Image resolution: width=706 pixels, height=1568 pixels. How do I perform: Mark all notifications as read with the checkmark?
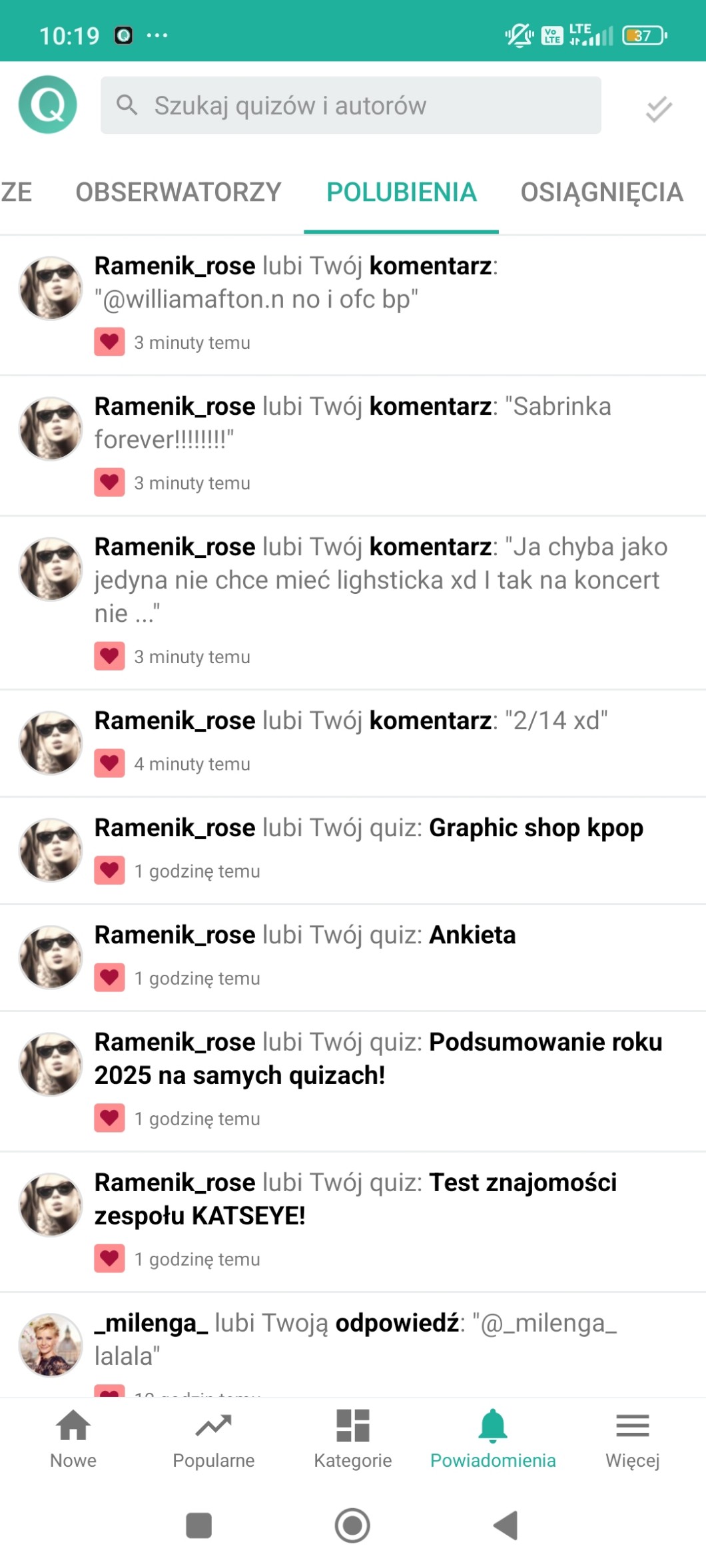pyautogui.click(x=658, y=109)
